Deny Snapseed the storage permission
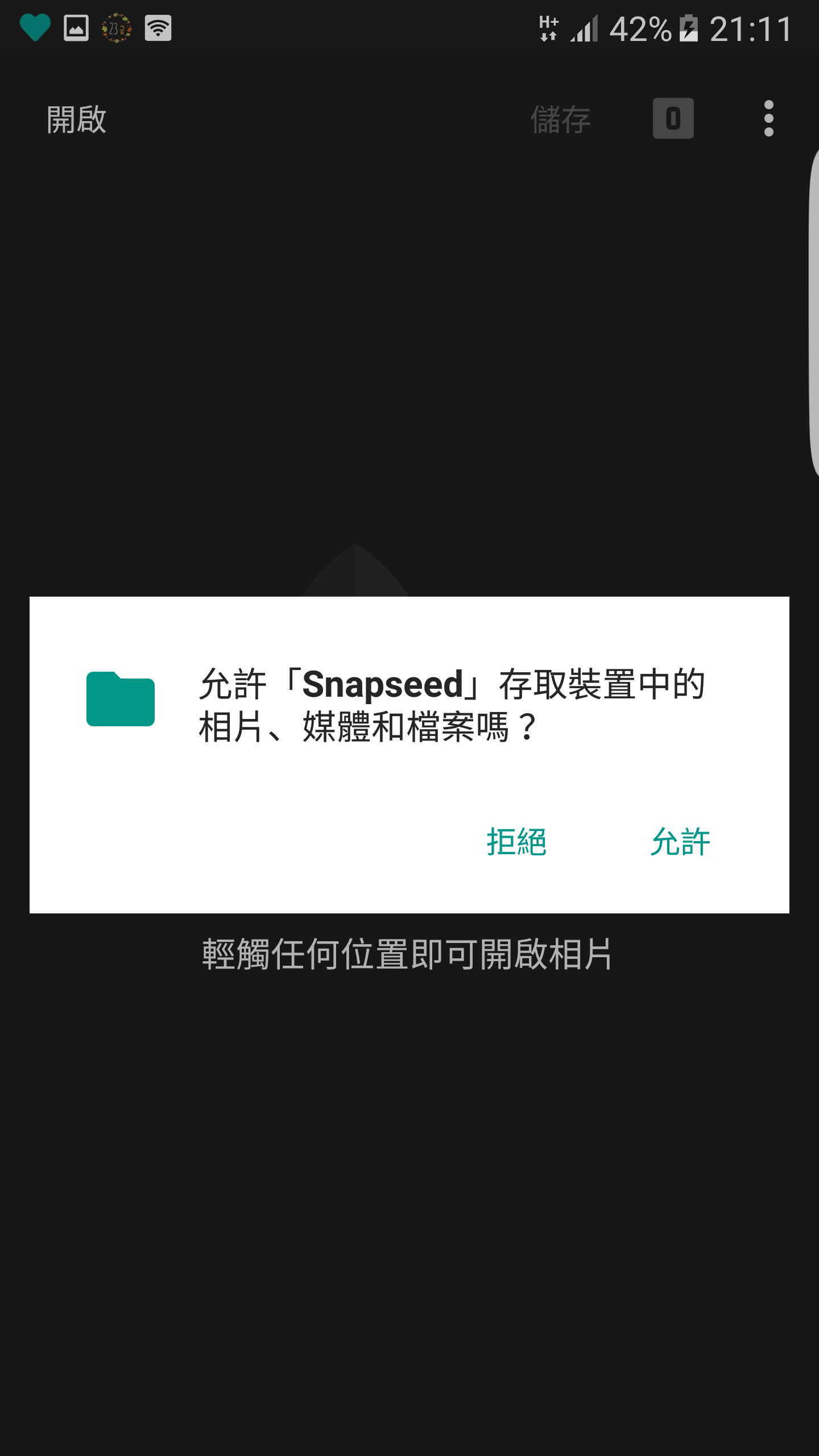Screen dimensions: 819x1456 pos(516,842)
